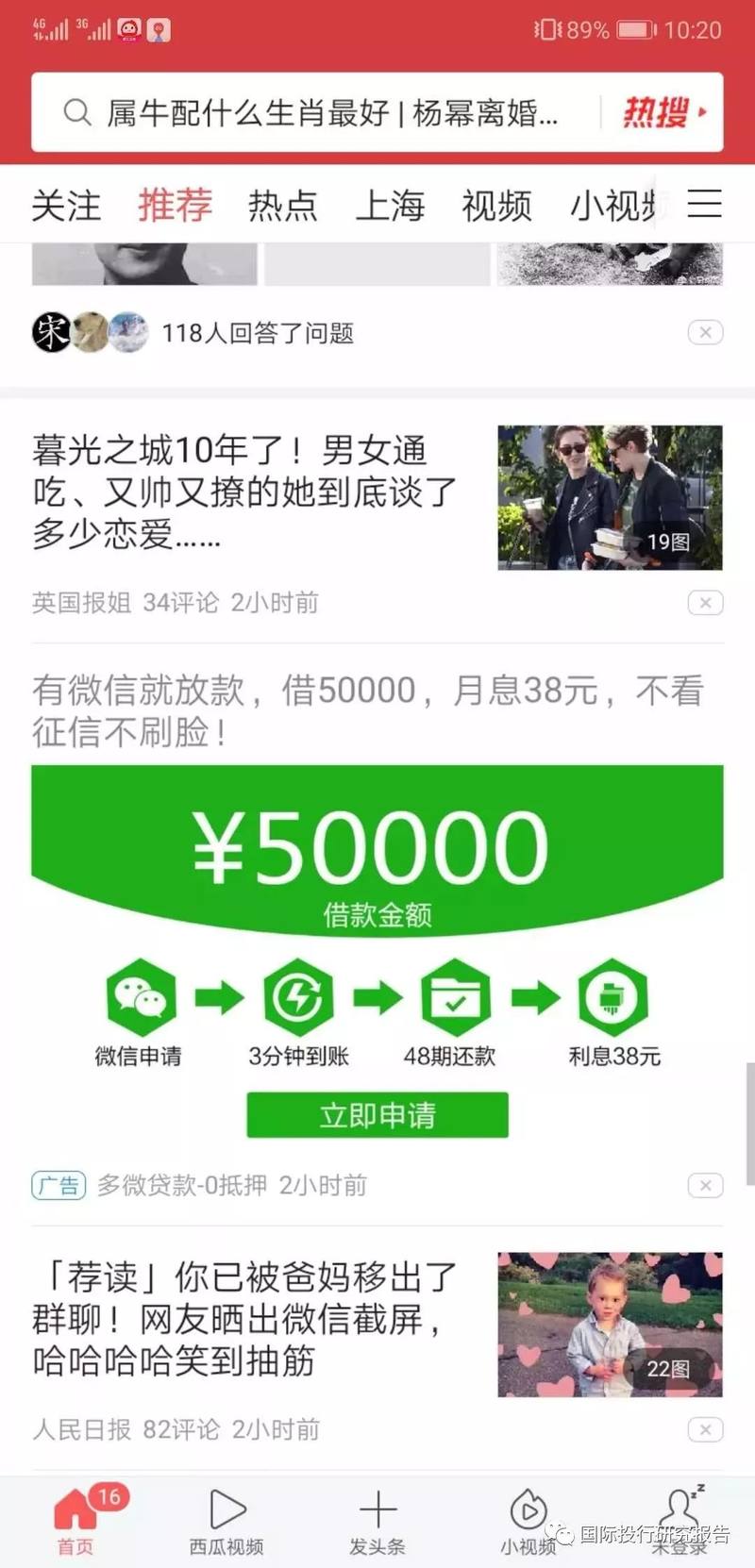Close the 多微贷款 advertisement
The image size is (755, 1568).
[705, 1185]
